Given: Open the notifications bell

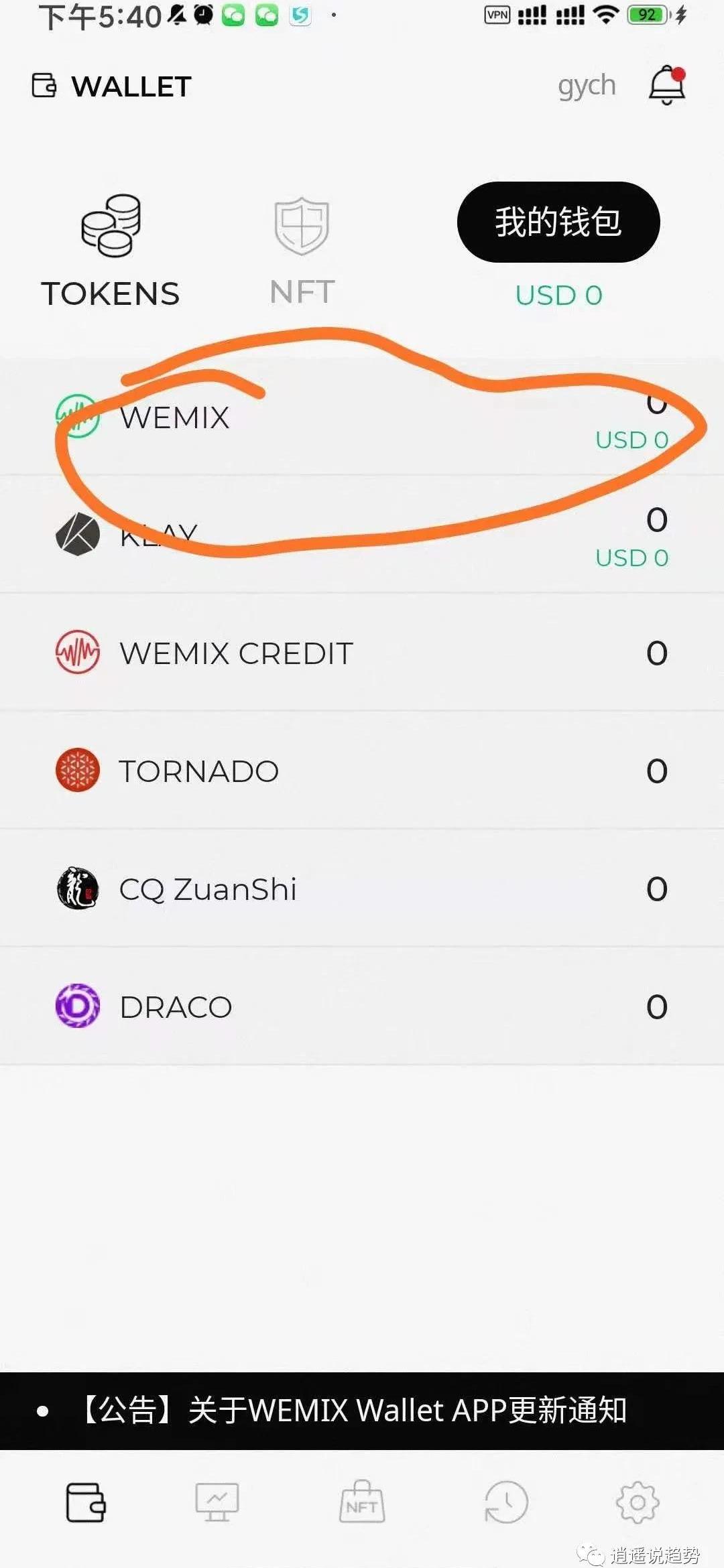Looking at the screenshot, I should (x=667, y=86).
